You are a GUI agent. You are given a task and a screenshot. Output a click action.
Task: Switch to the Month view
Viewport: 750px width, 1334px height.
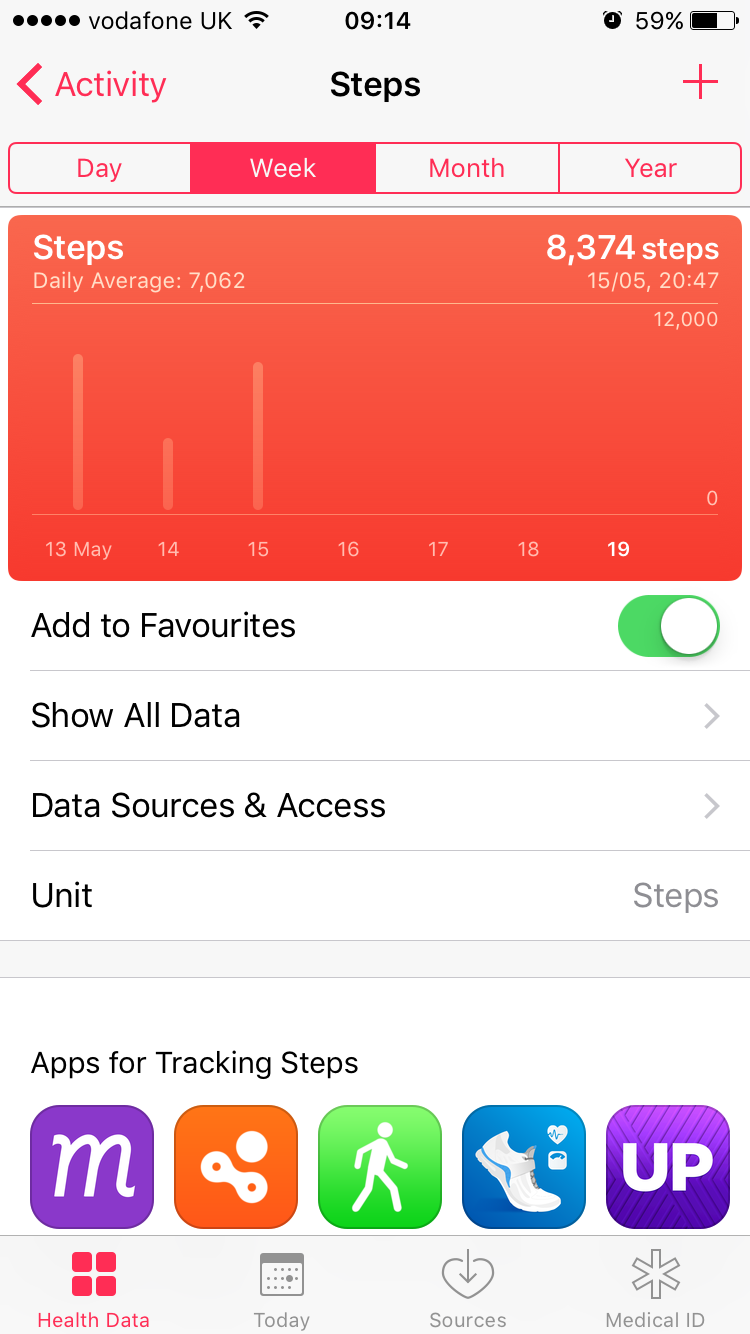coord(467,168)
